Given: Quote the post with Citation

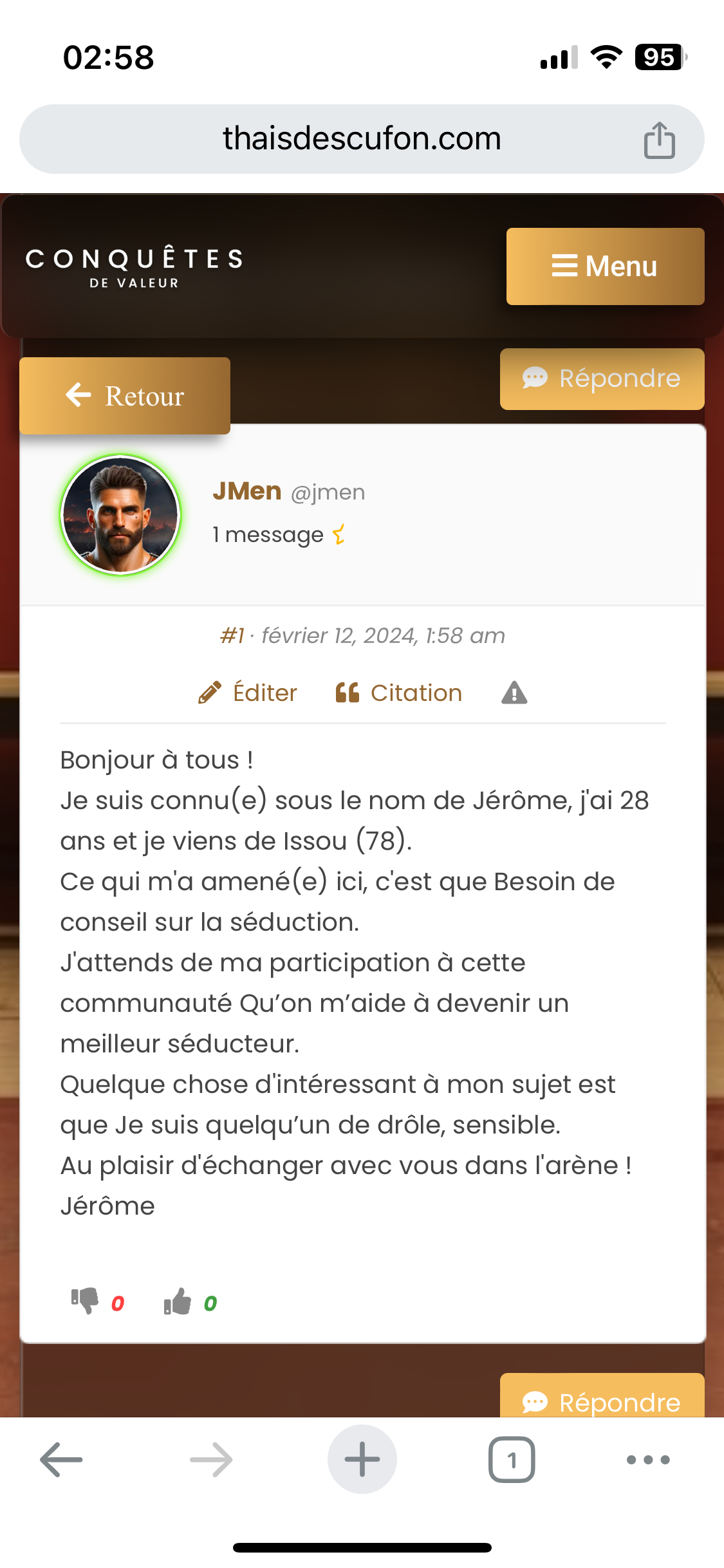Looking at the screenshot, I should (x=398, y=693).
